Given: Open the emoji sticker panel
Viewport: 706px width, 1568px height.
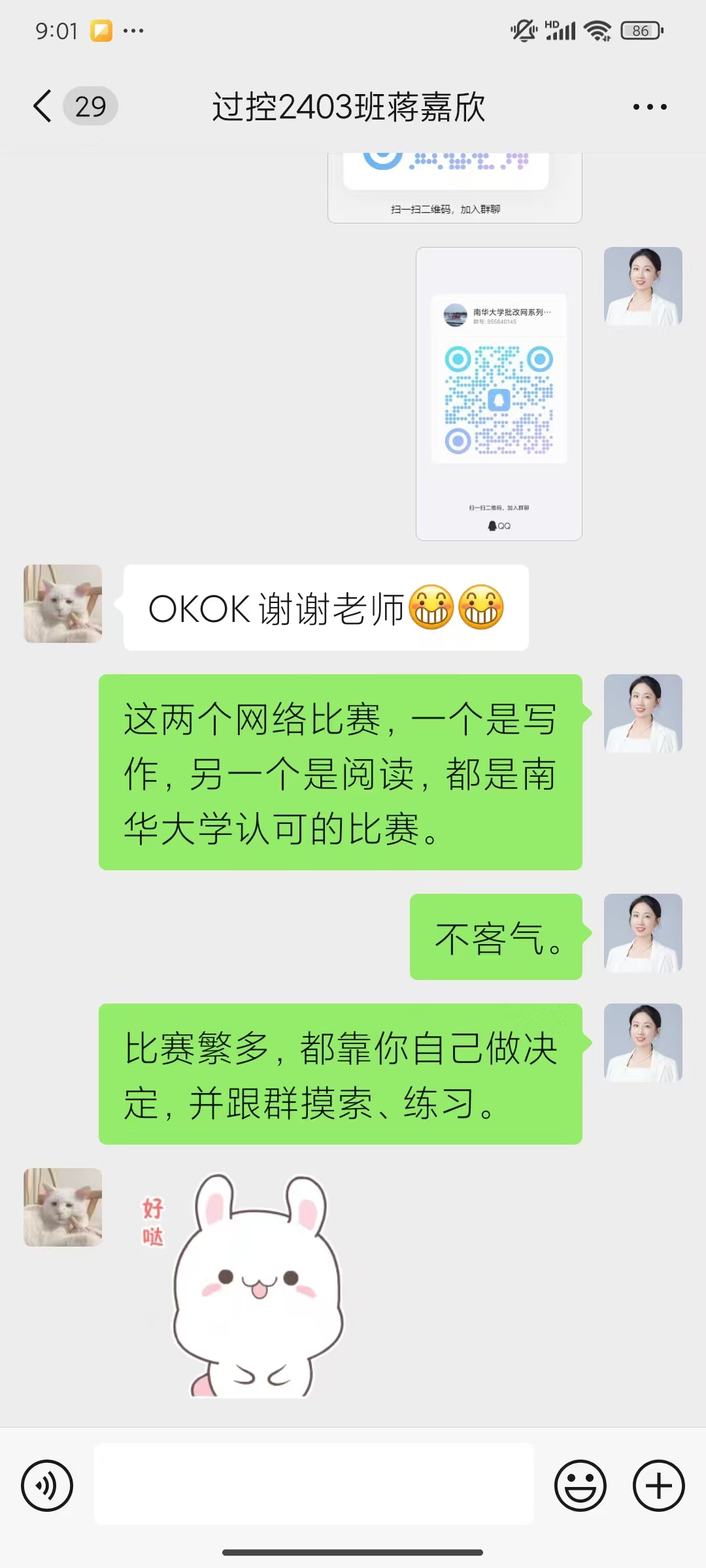Looking at the screenshot, I should (x=580, y=1485).
